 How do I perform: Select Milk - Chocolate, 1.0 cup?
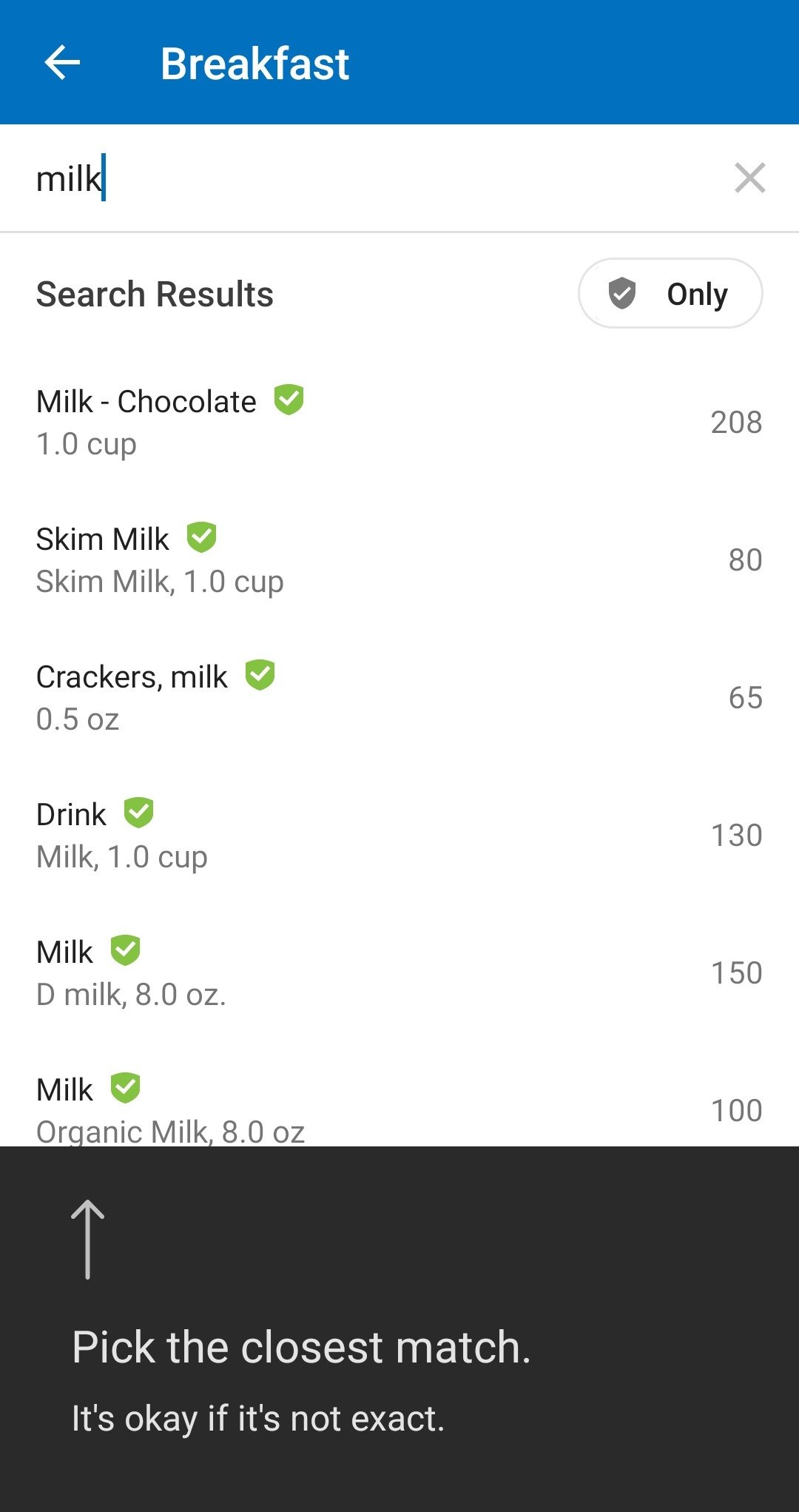point(399,423)
